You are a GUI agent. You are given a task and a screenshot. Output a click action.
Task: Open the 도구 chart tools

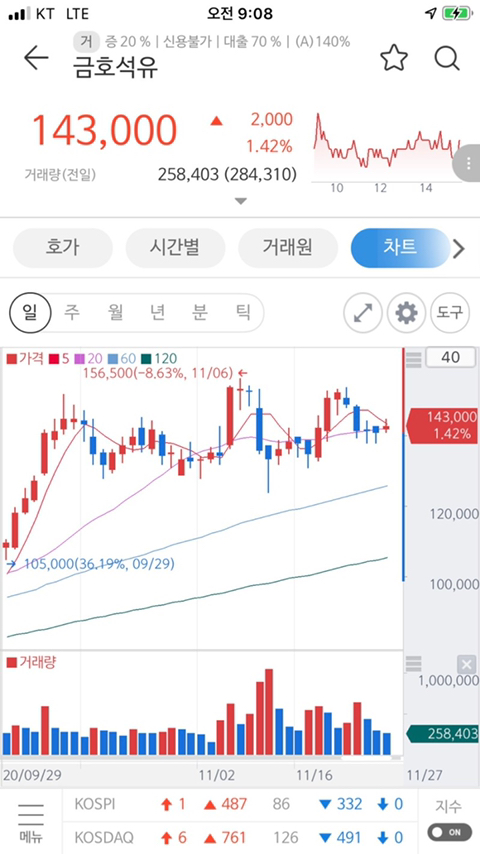(x=449, y=313)
